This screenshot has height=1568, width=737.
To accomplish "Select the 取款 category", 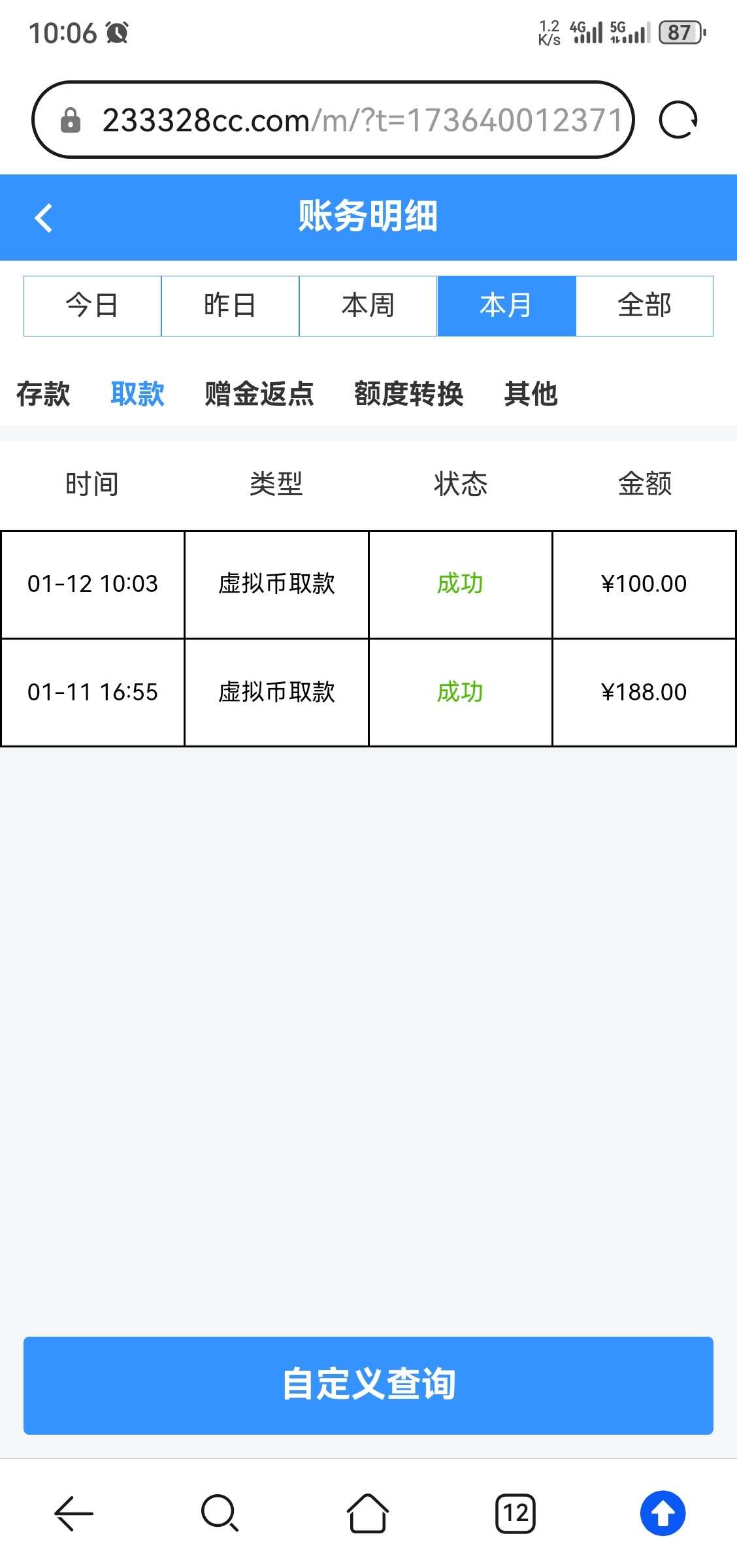I will tap(137, 394).
